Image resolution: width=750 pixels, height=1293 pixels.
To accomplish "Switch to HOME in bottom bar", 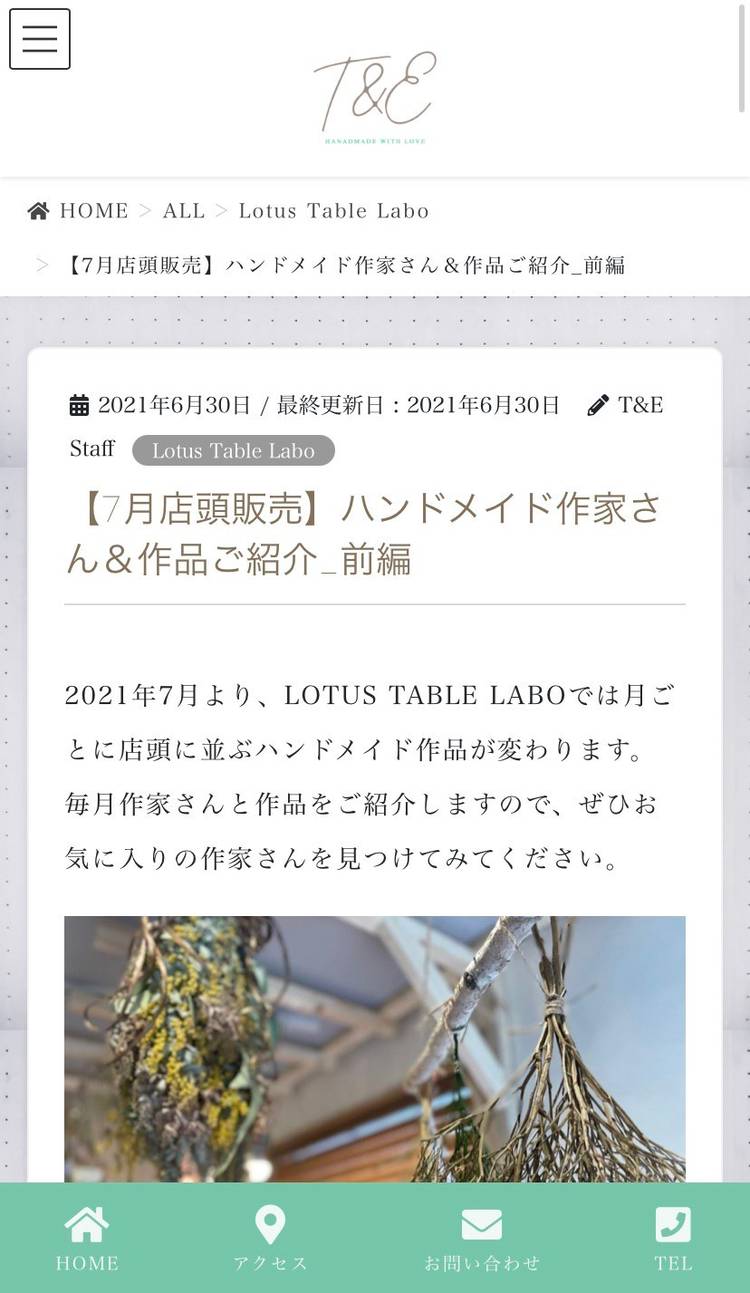I will 87,1238.
